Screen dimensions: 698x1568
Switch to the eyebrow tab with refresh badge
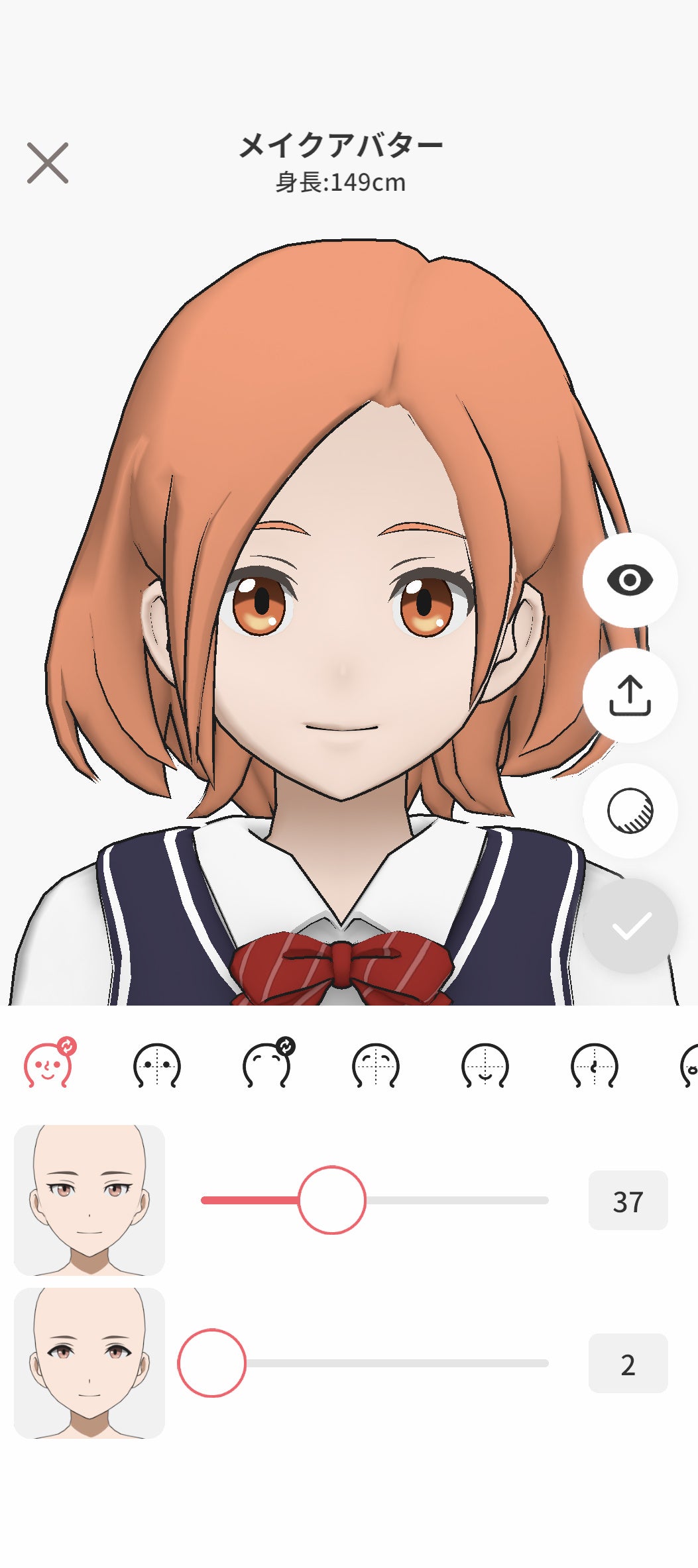(266, 1065)
